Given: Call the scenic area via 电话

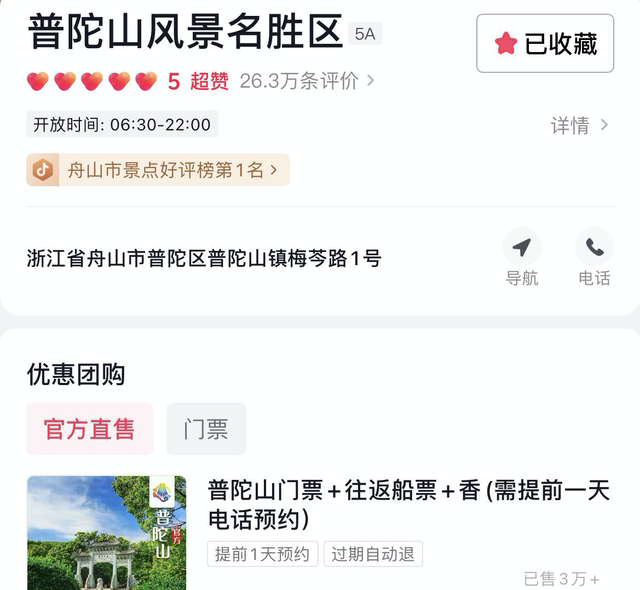Looking at the screenshot, I should pos(594,258).
